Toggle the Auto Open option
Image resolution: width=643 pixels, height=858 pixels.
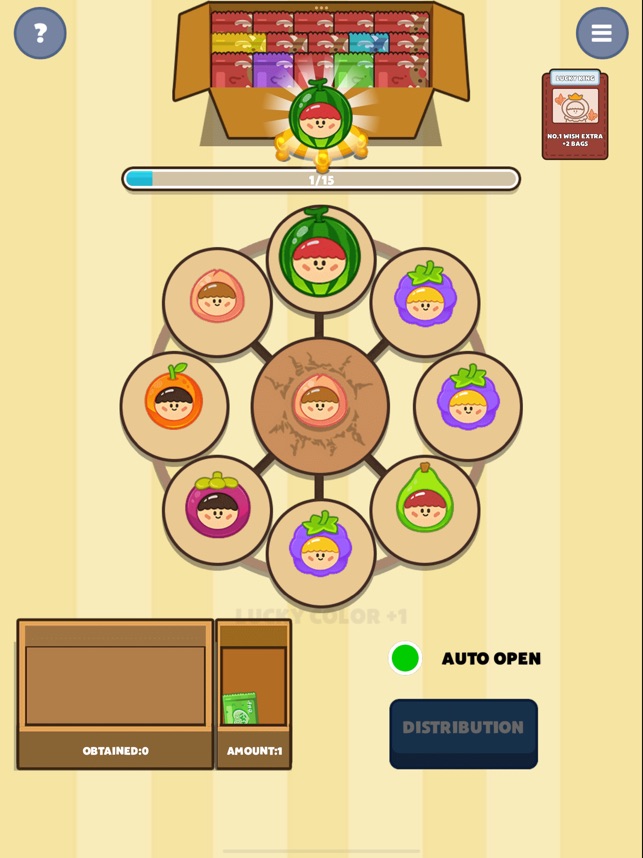[405, 658]
